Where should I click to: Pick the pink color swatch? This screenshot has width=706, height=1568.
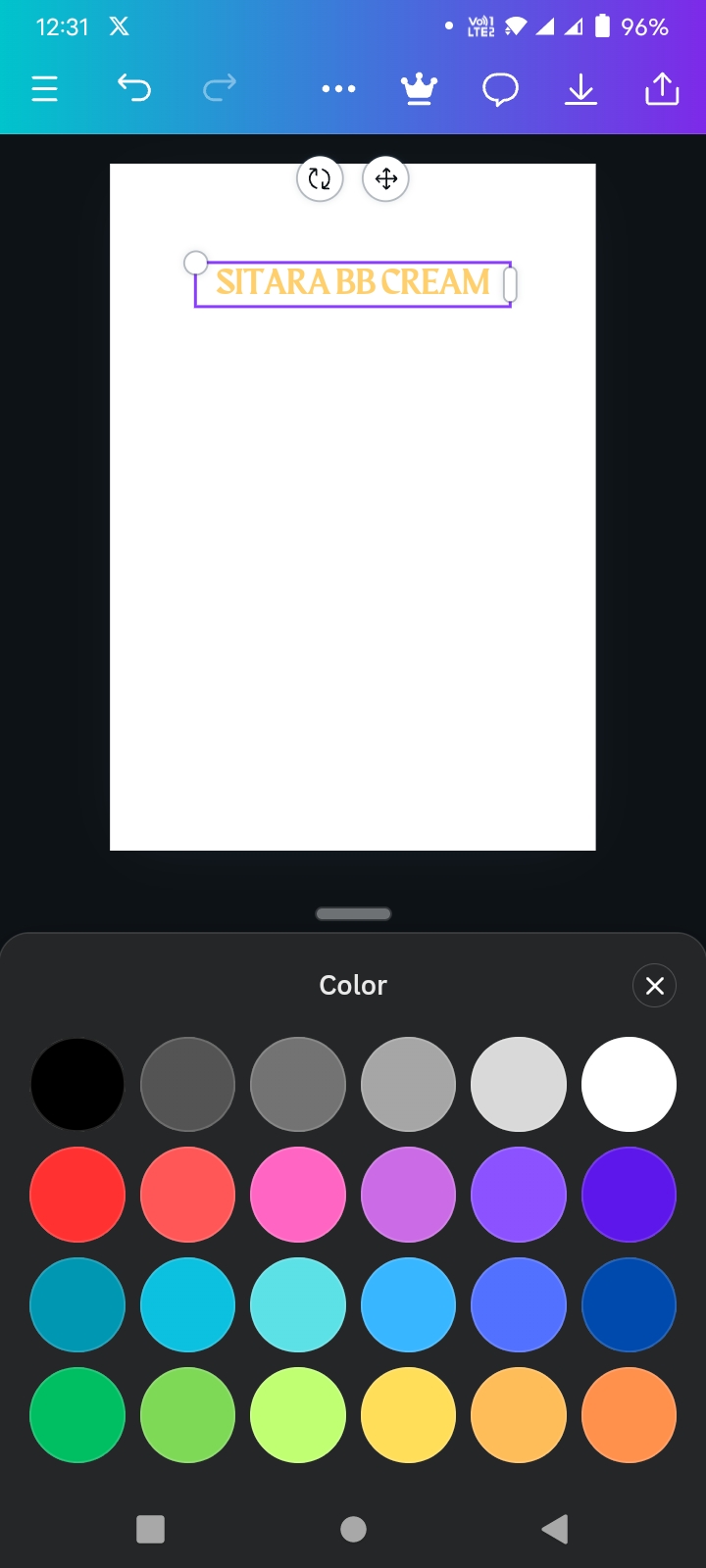(298, 1195)
